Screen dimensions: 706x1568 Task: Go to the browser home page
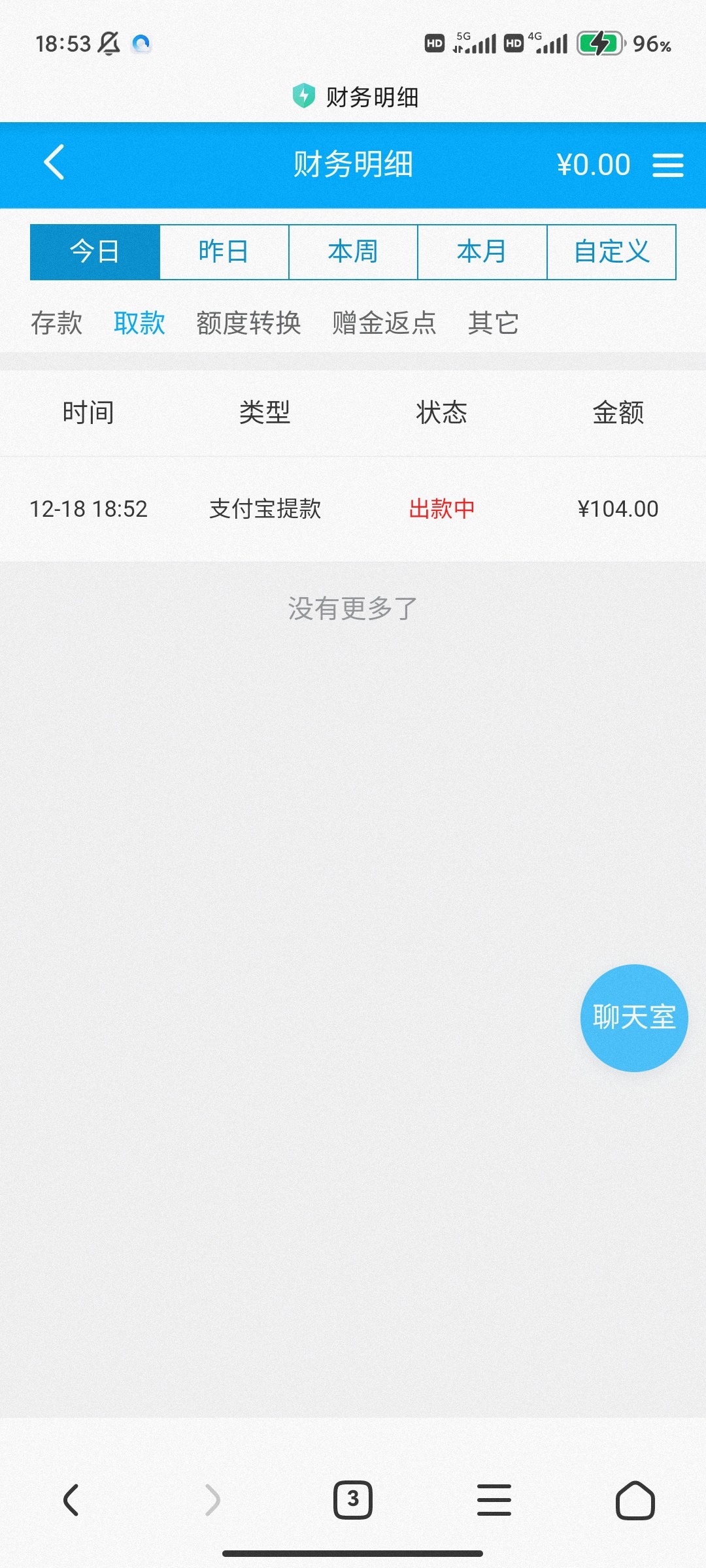pos(635,1499)
